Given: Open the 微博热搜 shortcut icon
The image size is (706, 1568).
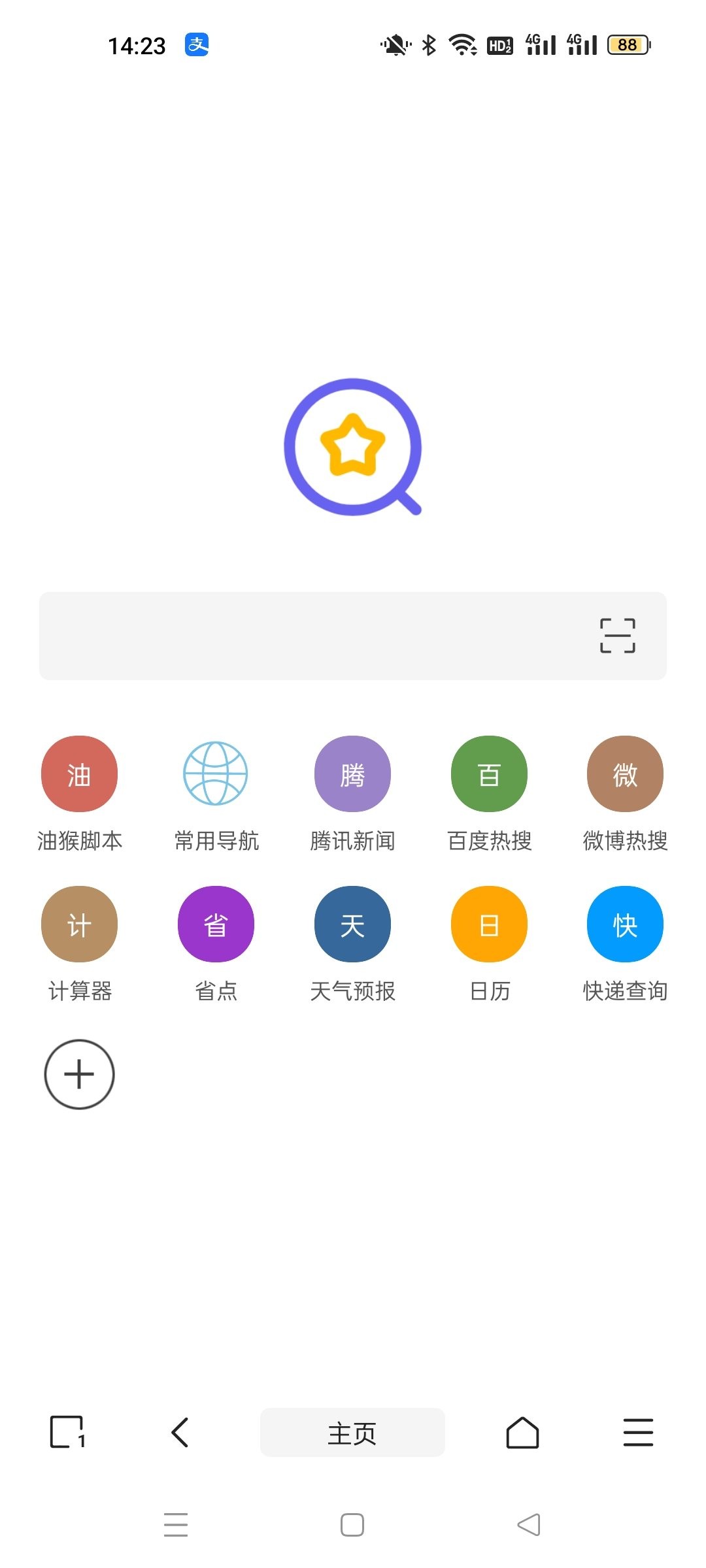Looking at the screenshot, I should (x=625, y=774).
